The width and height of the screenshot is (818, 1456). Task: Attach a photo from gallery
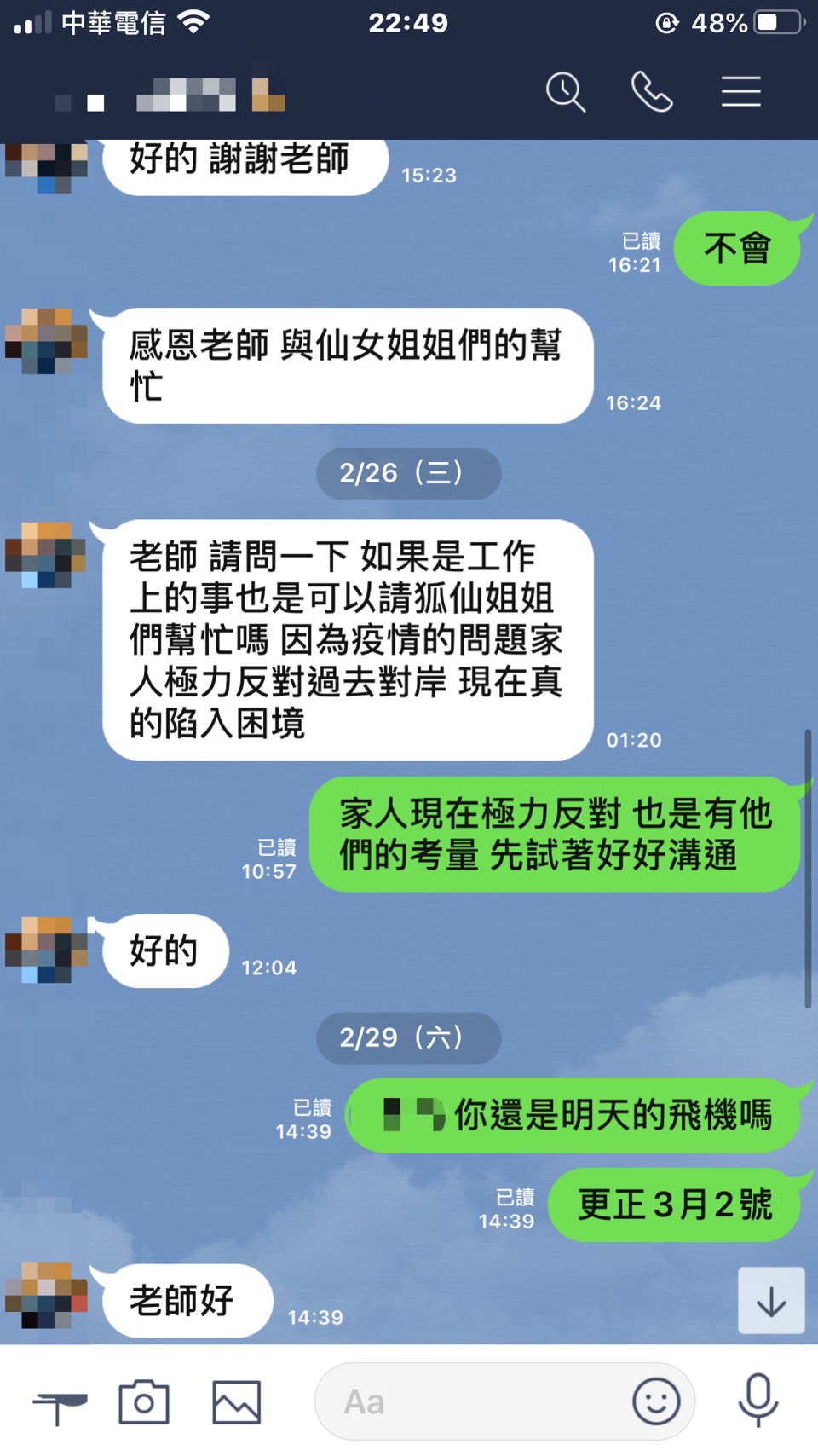coord(236,1401)
